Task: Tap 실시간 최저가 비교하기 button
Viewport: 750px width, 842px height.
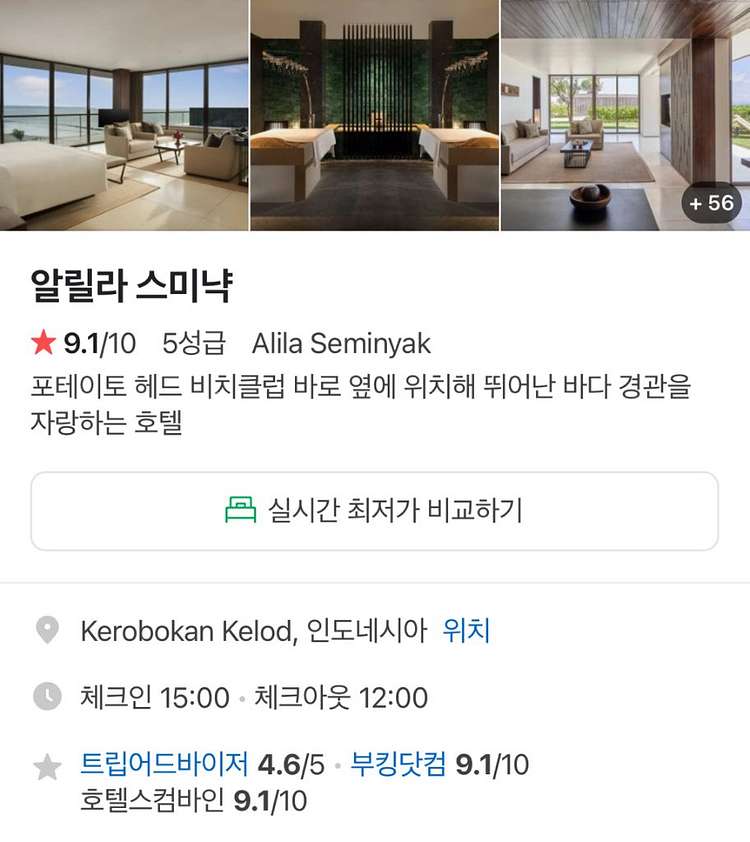Action: pyautogui.click(x=374, y=511)
